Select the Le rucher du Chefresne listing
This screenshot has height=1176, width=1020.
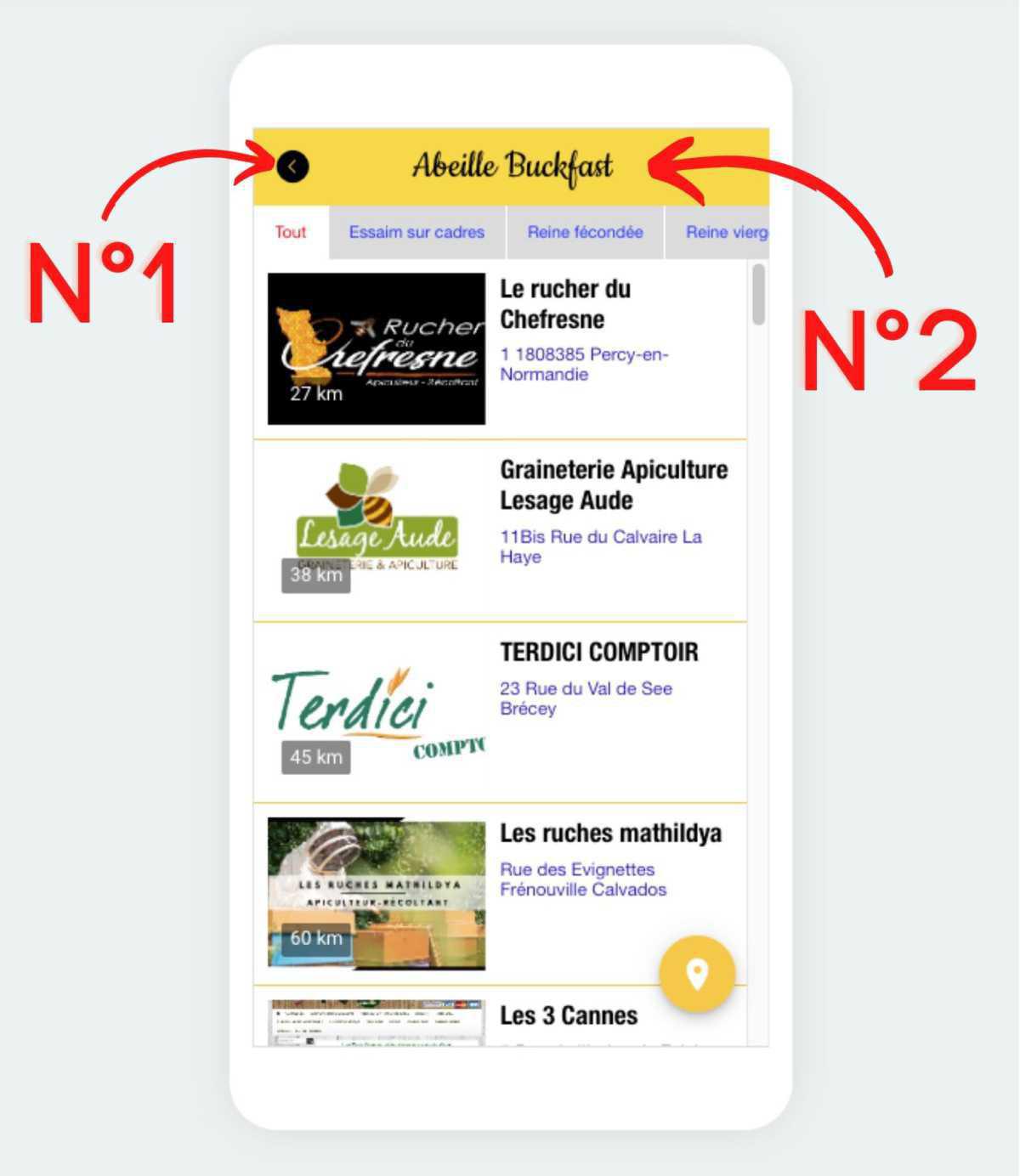pyautogui.click(x=565, y=304)
